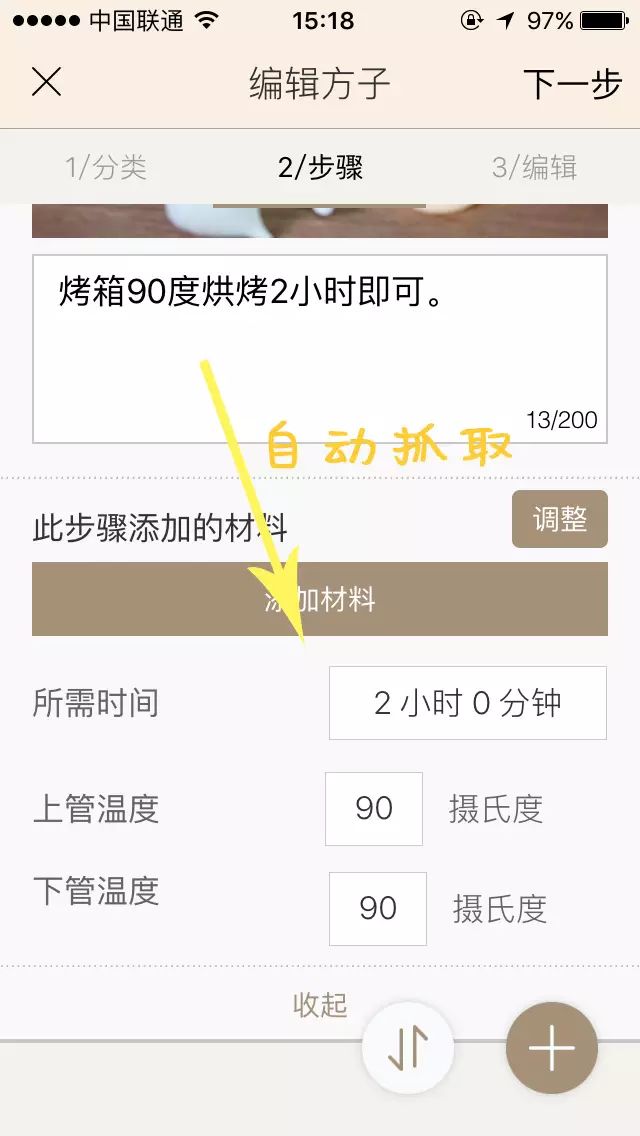640x1136 pixels.
Task: Edit the step description text box
Action: click(320, 348)
